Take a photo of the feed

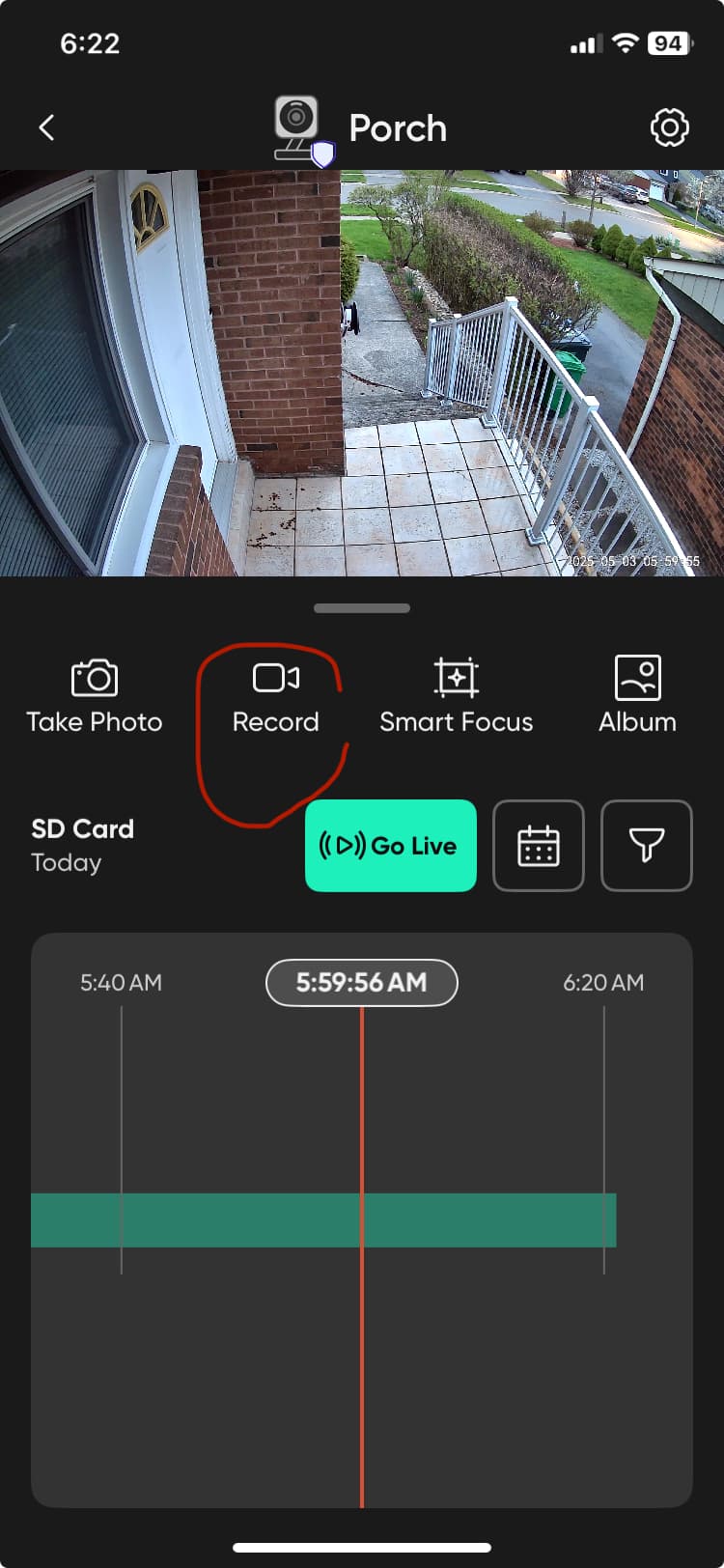click(94, 696)
